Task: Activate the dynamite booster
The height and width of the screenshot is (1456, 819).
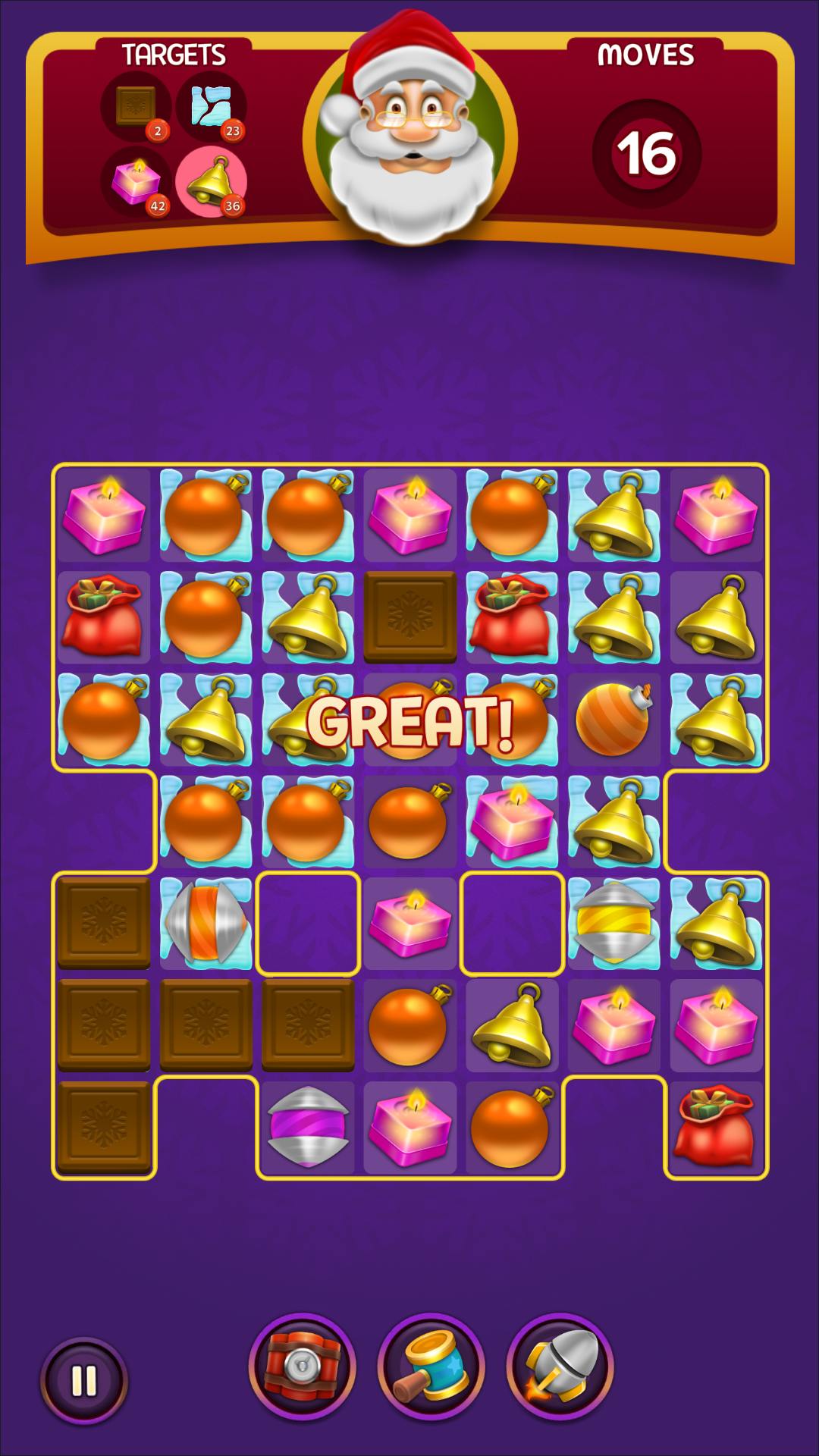Action: tap(303, 1367)
